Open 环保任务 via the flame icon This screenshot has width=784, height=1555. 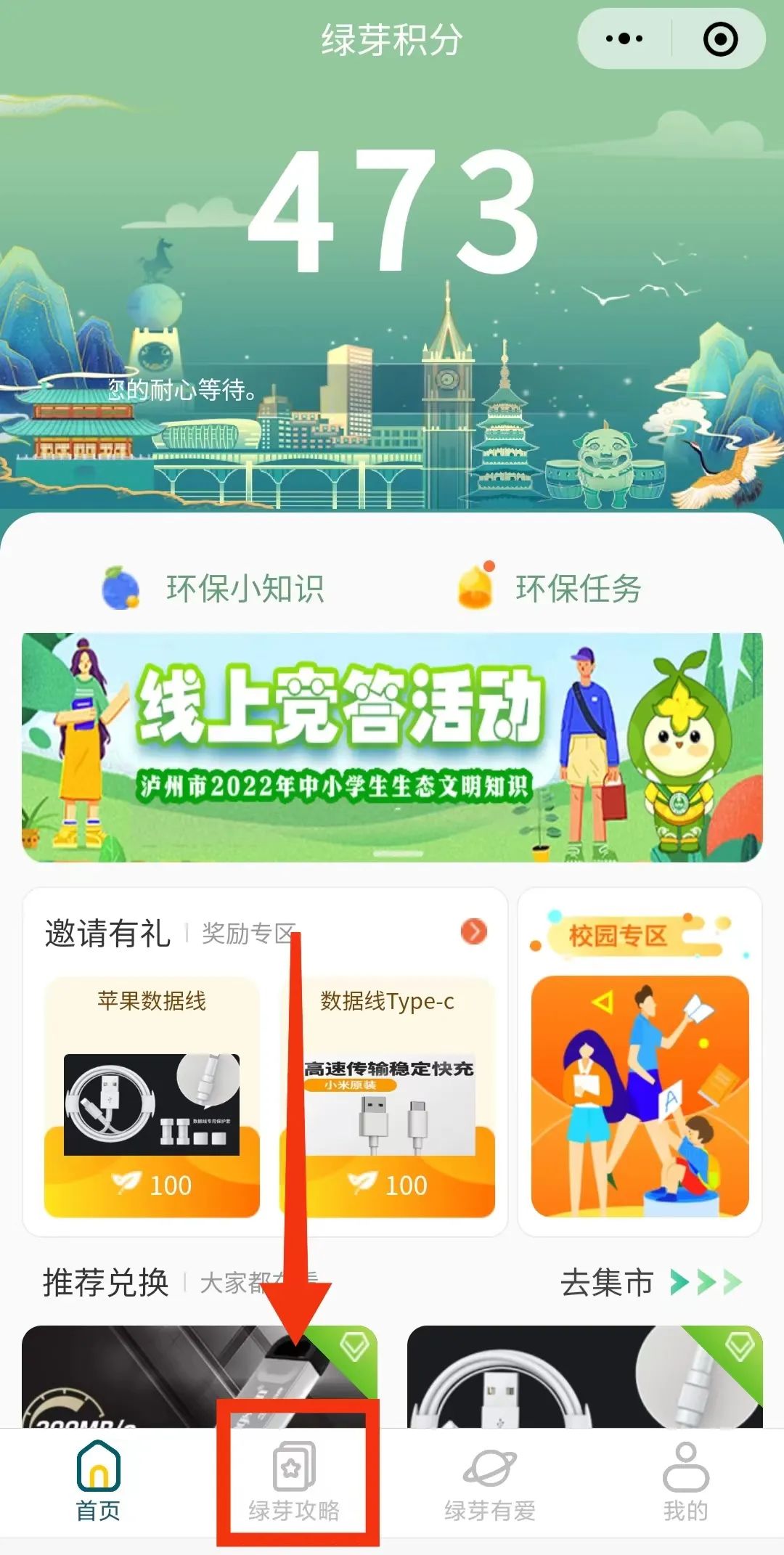pyautogui.click(x=477, y=586)
